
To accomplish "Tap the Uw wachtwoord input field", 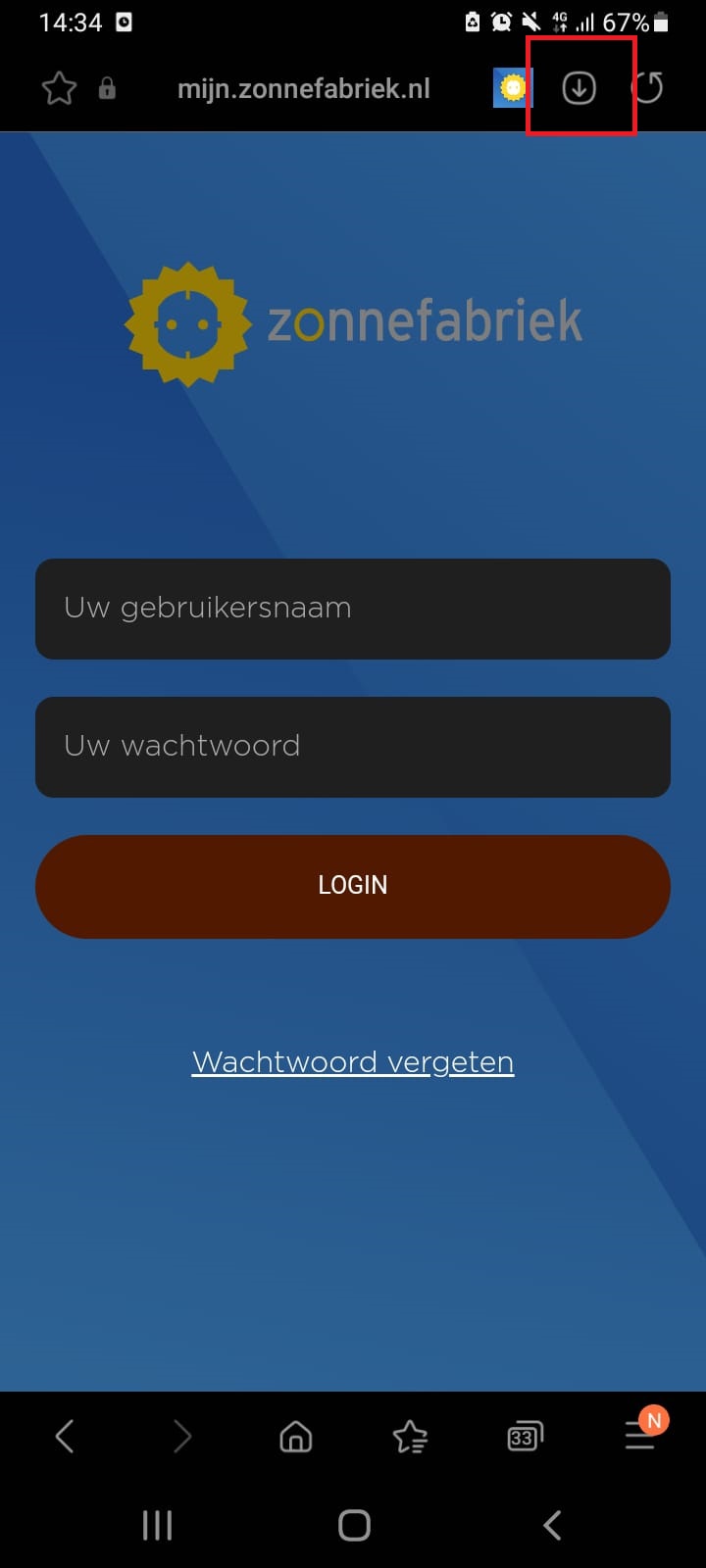I will pos(353,747).
